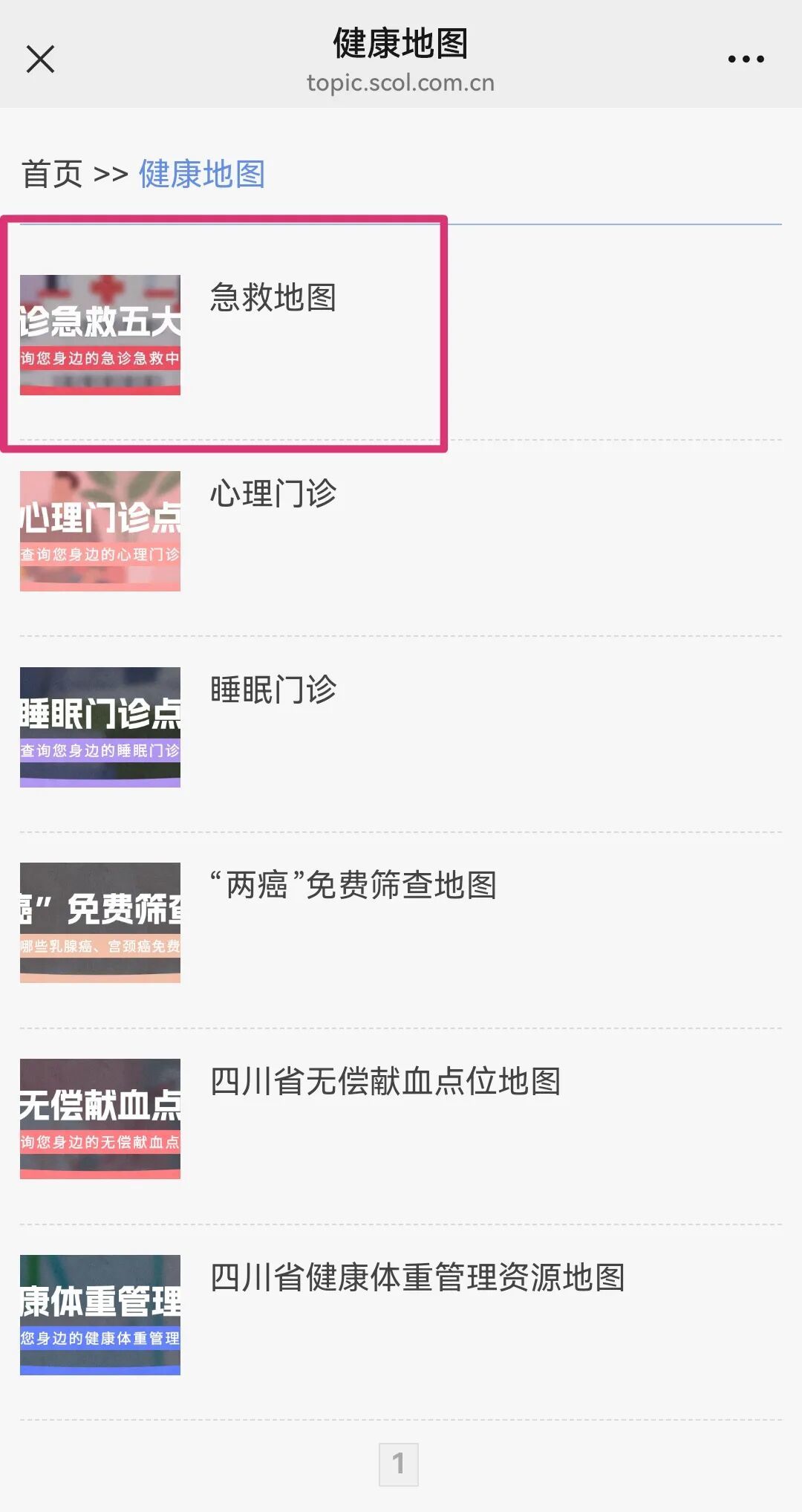Viewport: 802px width, 1512px height.
Task: Open the 急救地图 entry
Action: coord(273,298)
